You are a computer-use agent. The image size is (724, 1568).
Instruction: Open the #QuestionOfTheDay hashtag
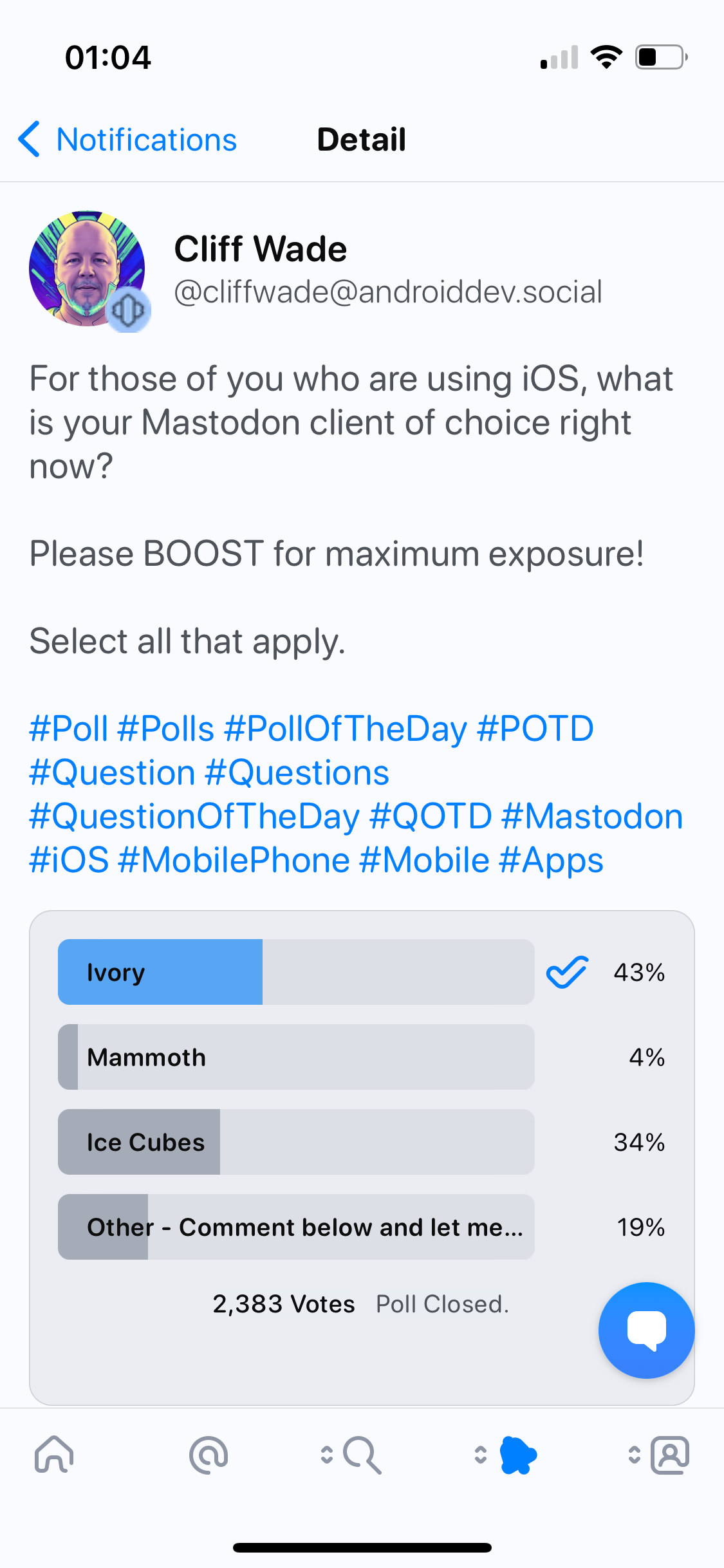point(194,817)
